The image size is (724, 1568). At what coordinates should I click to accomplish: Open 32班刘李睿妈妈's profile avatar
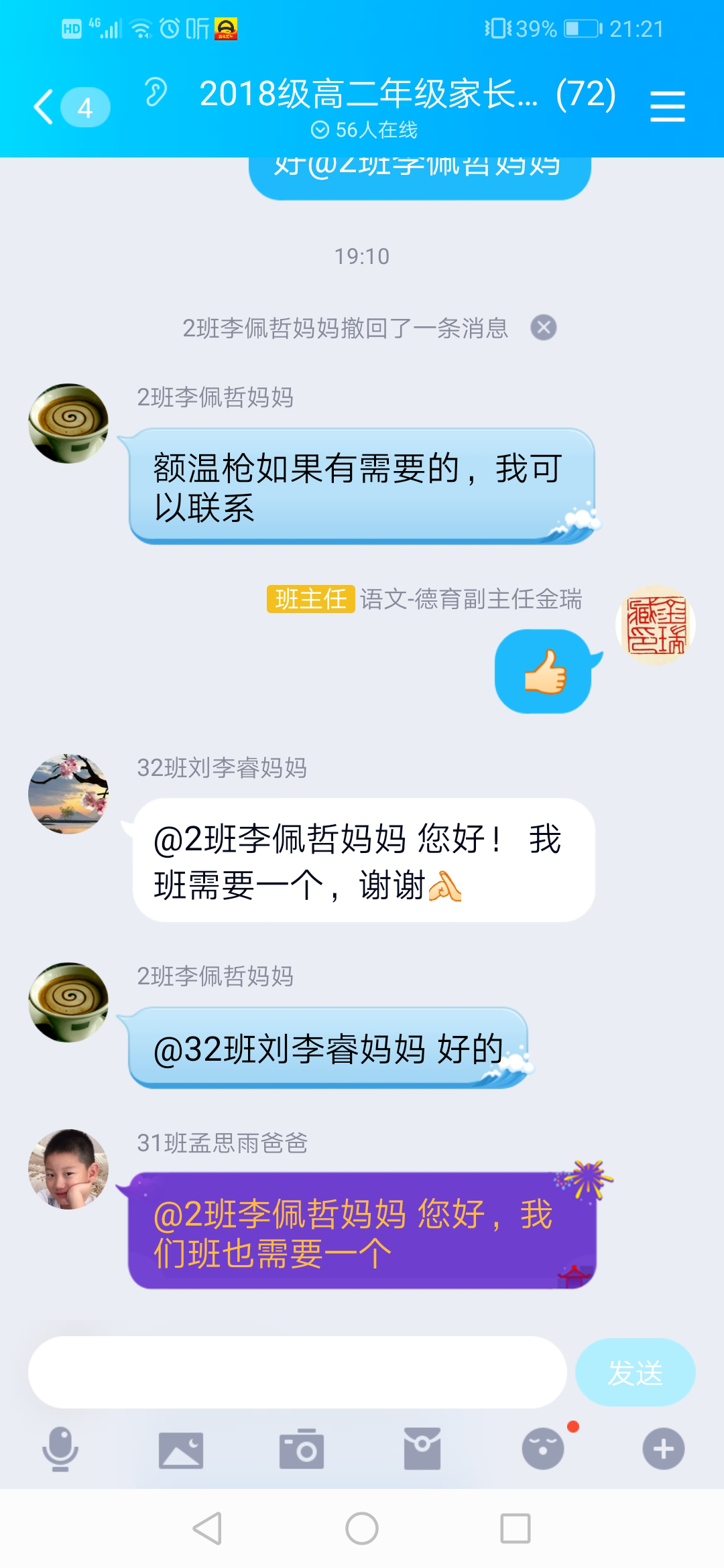(x=68, y=794)
